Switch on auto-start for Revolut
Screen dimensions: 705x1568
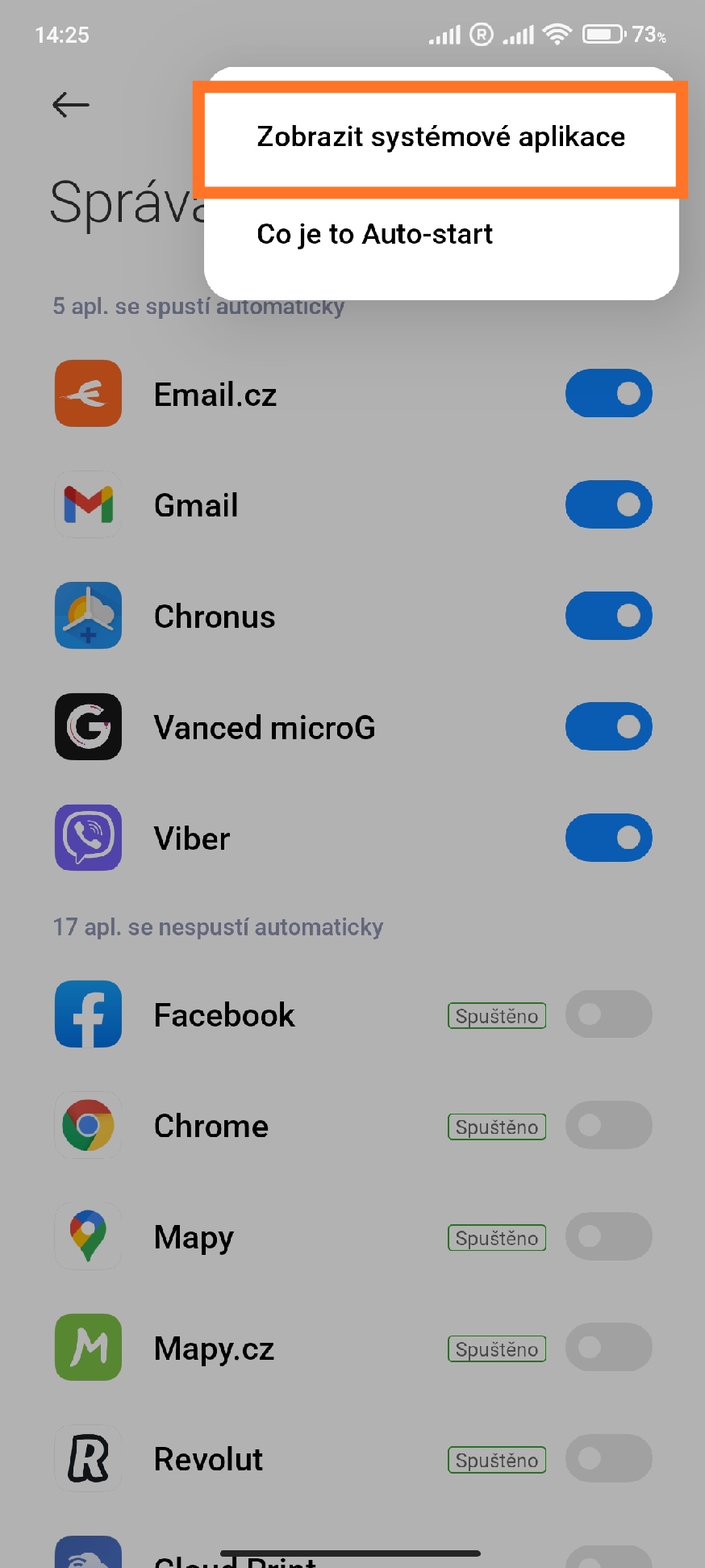click(x=609, y=1458)
